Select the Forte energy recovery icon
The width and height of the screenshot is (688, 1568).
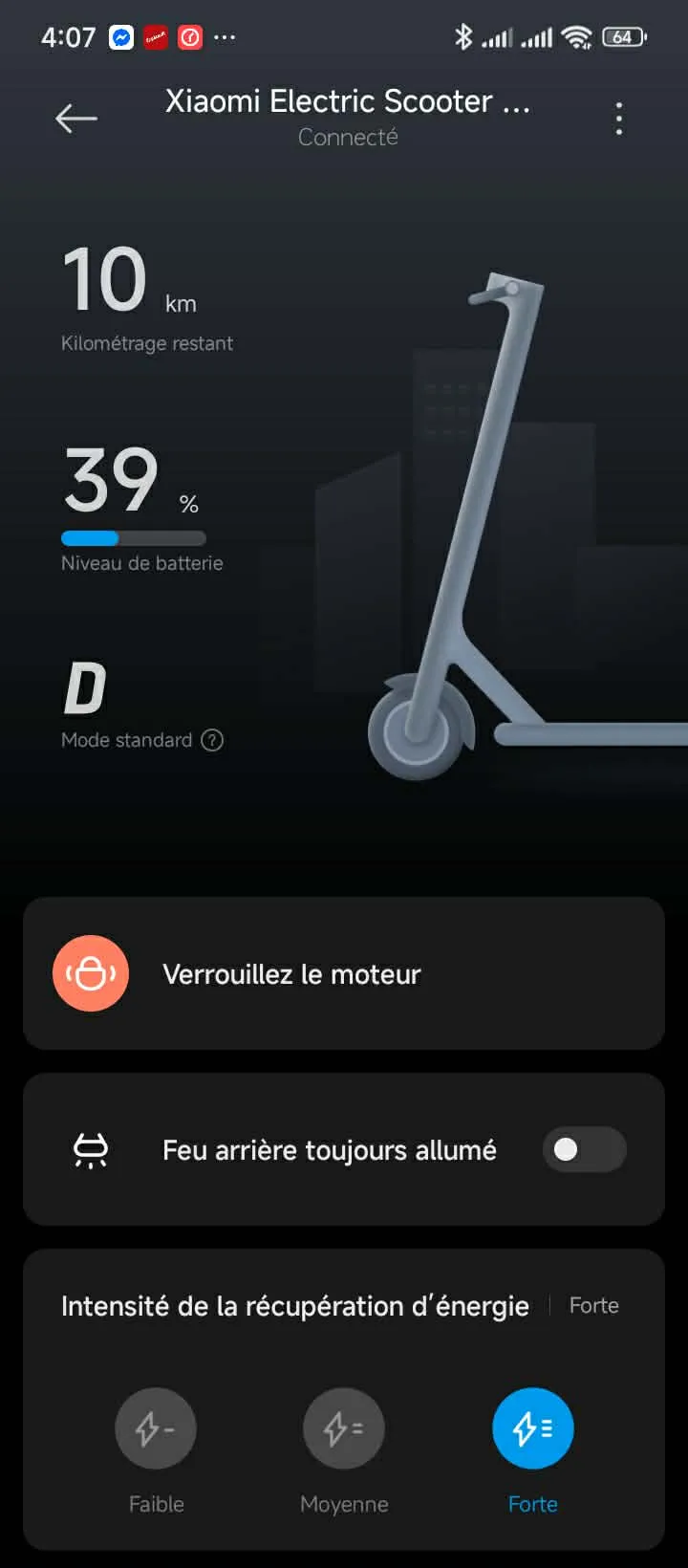click(x=532, y=1427)
